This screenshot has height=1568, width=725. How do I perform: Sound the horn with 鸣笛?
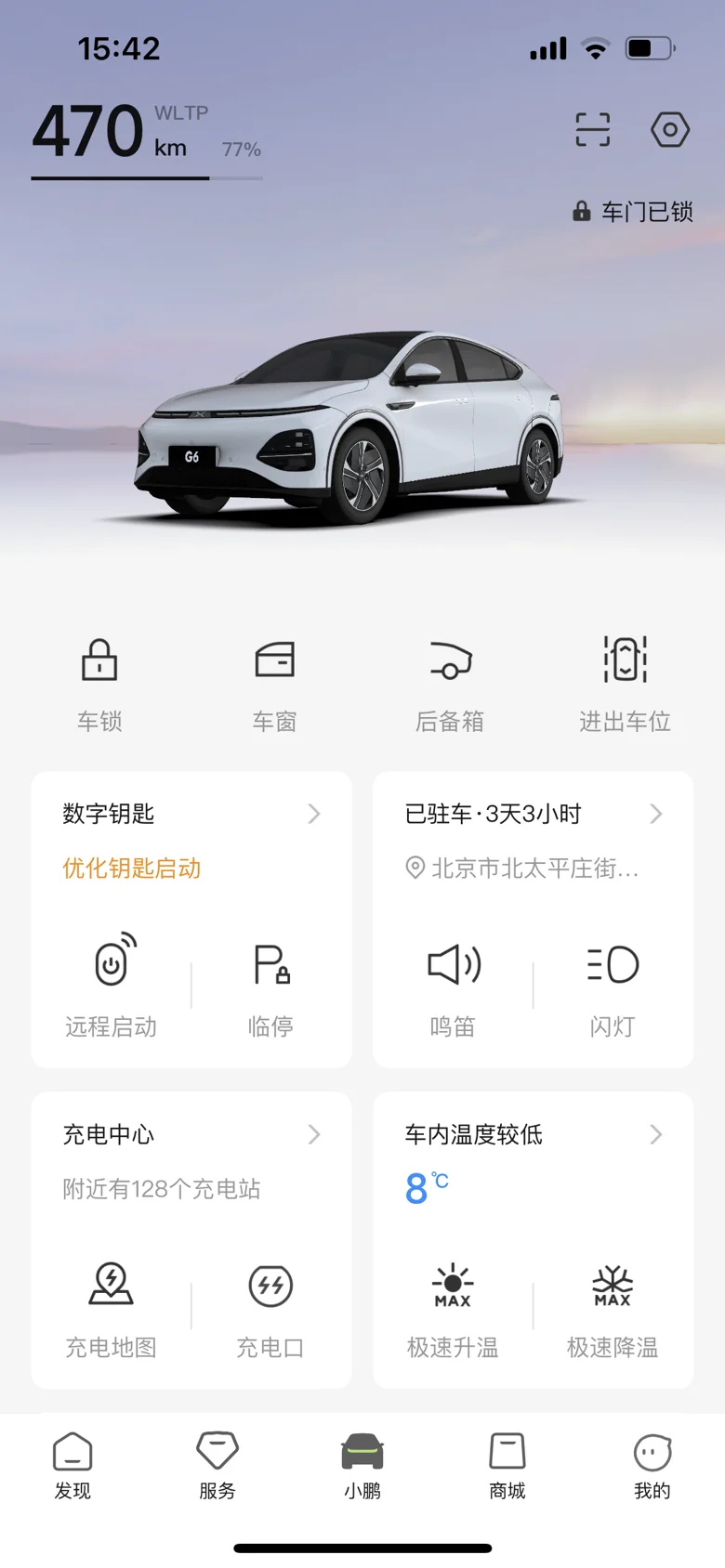click(x=453, y=987)
